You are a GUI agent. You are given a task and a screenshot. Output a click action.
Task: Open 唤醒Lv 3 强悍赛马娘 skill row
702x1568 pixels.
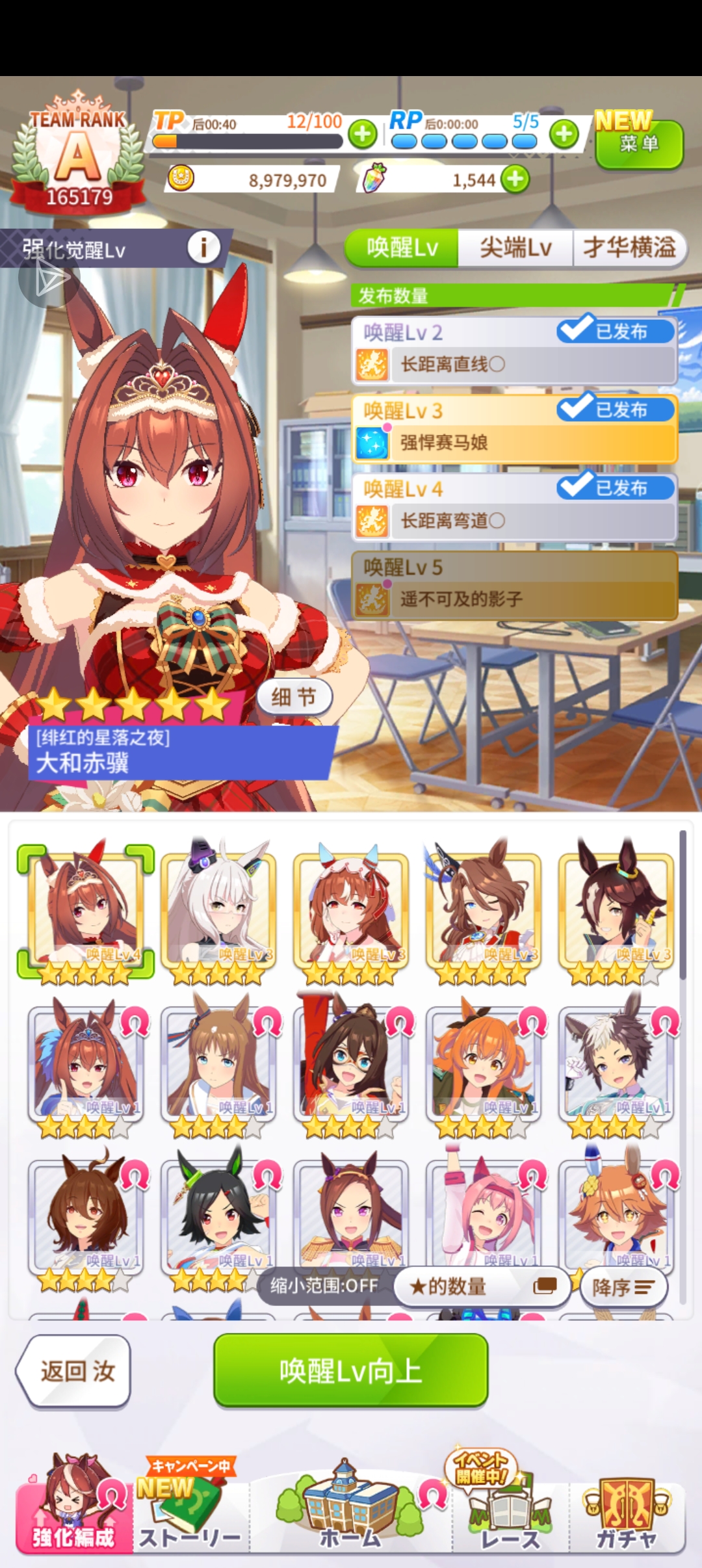514,429
